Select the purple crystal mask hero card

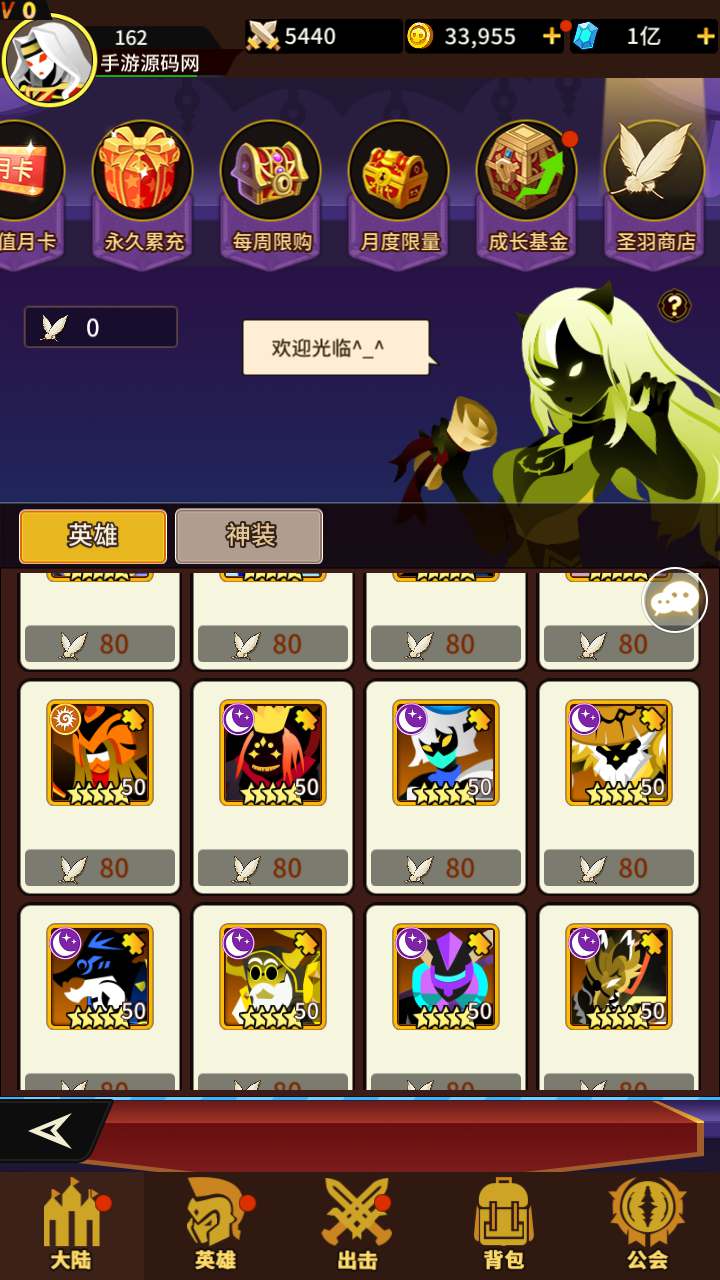pyautogui.click(x=446, y=976)
